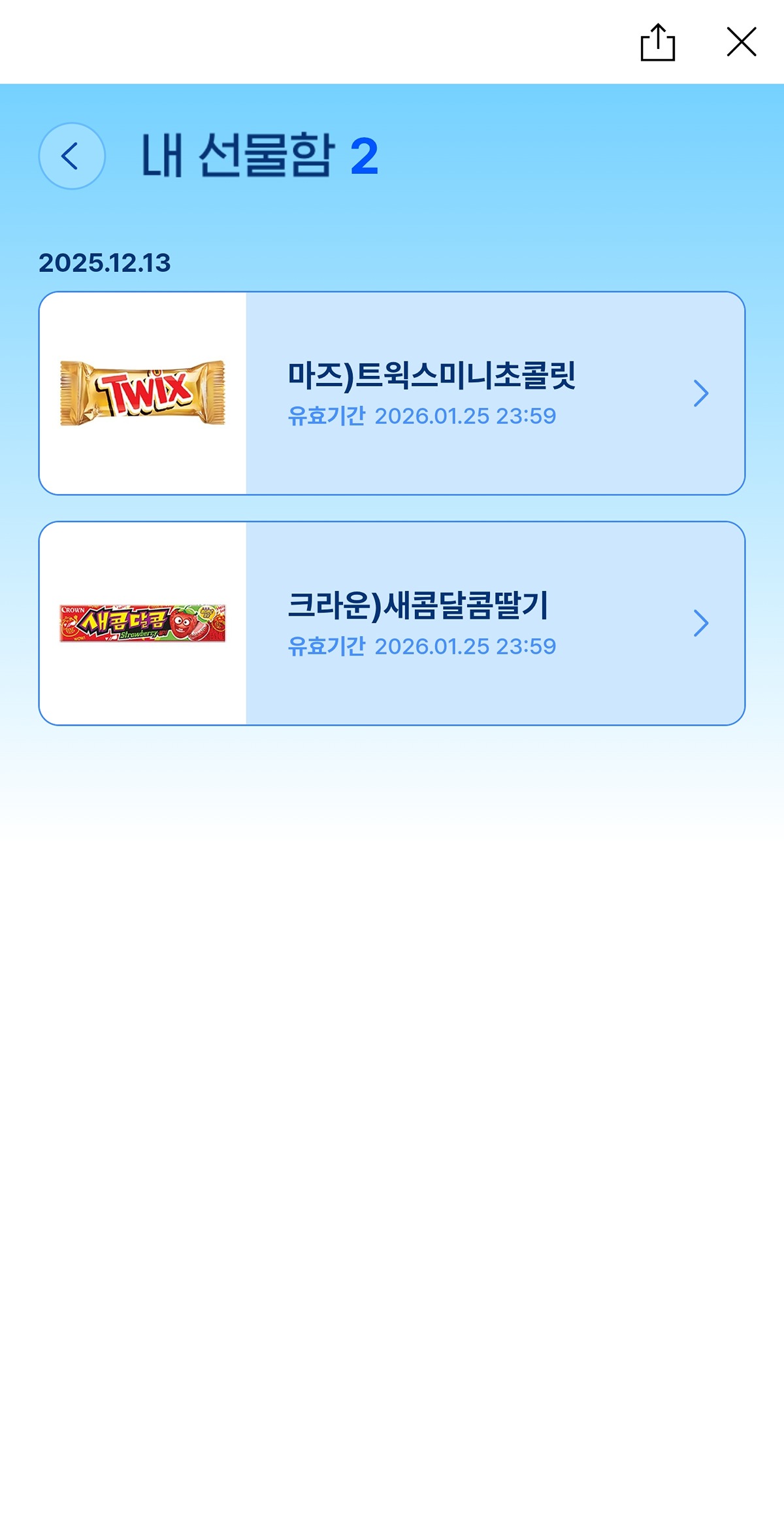
Task: Go back from 내 선물함
Action: 72,156
